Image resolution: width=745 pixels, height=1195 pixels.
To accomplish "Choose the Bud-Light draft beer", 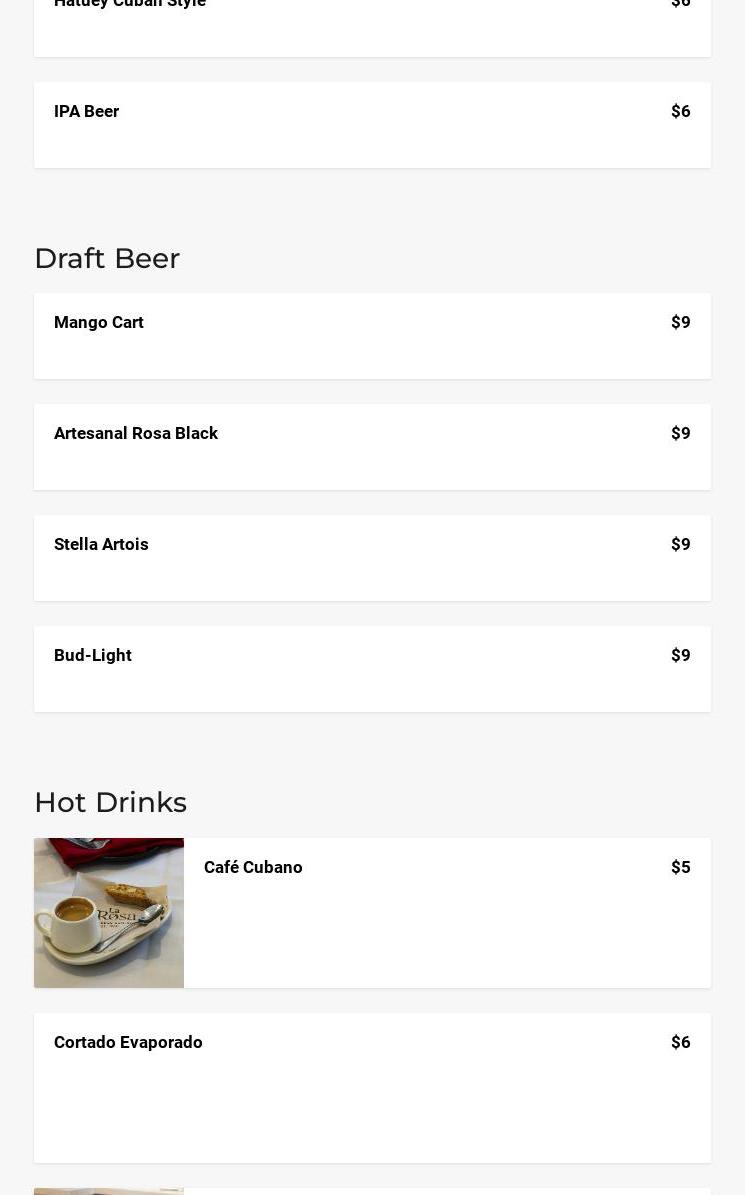I will pyautogui.click(x=372, y=669).
